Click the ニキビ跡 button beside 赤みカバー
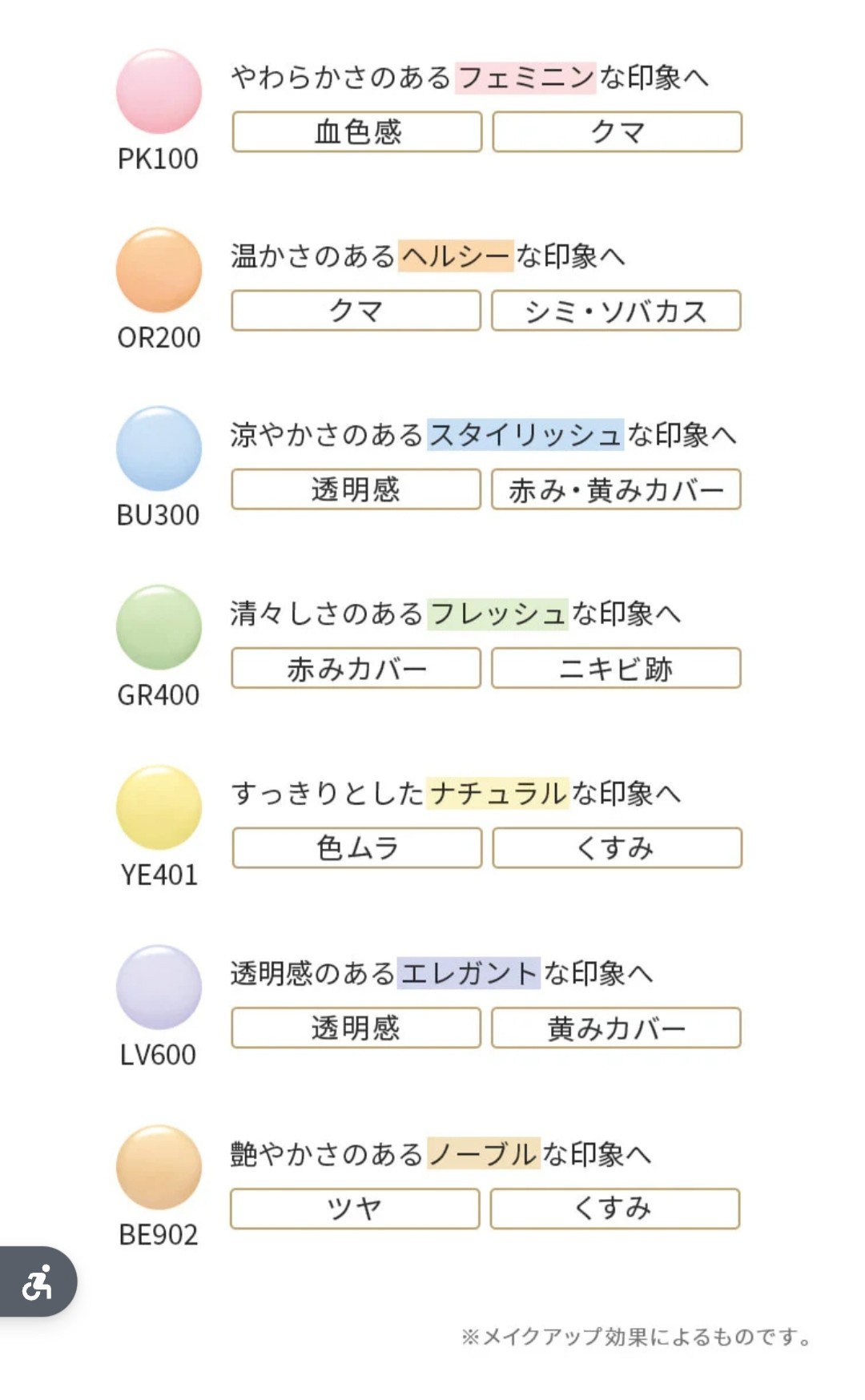This screenshot has height=1400, width=865. coord(617,669)
